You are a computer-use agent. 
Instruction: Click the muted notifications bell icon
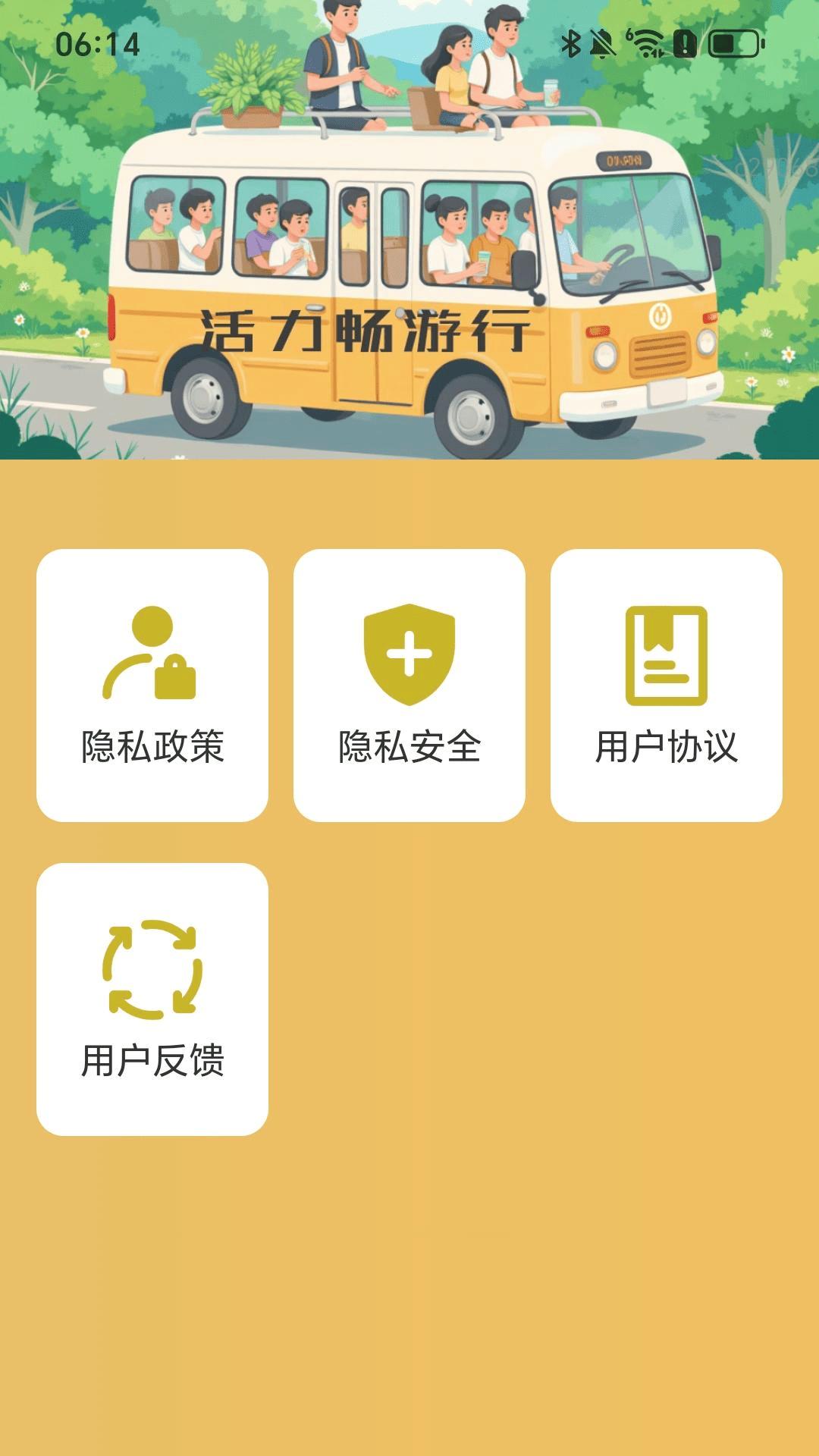[603, 45]
